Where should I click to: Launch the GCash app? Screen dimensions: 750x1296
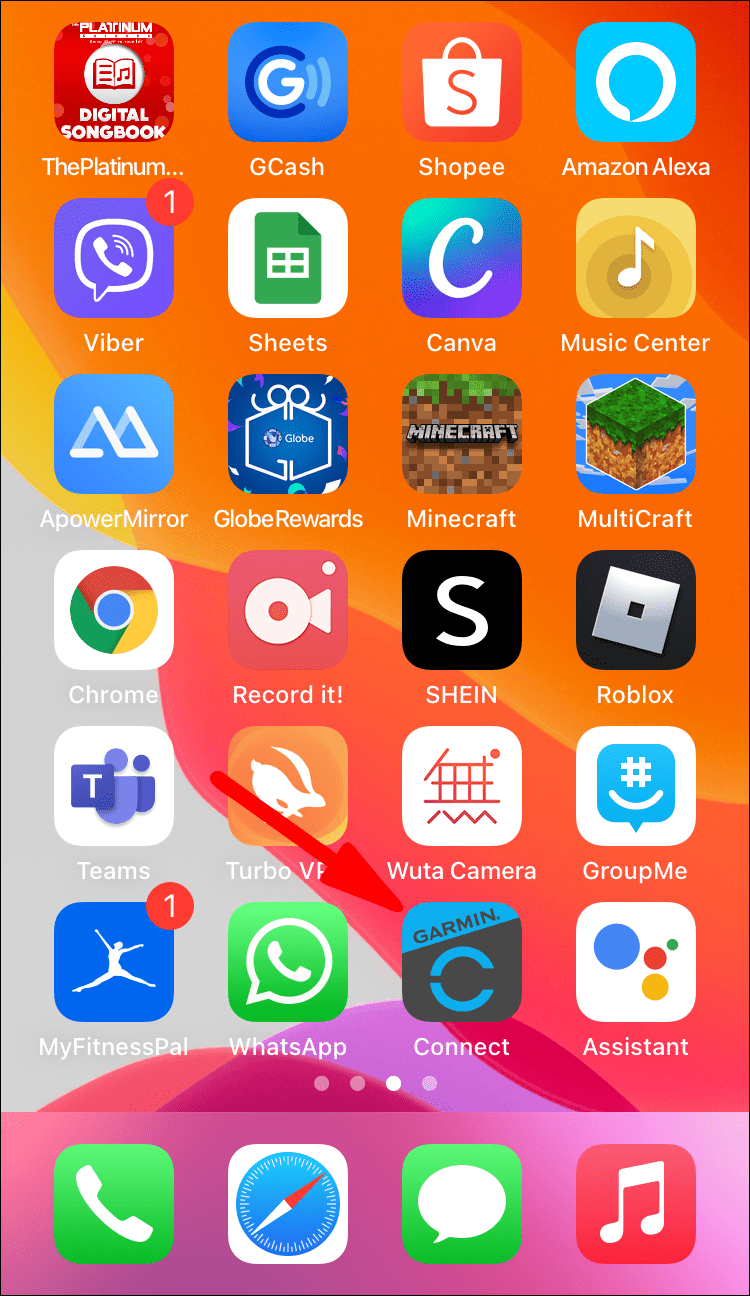point(288,82)
